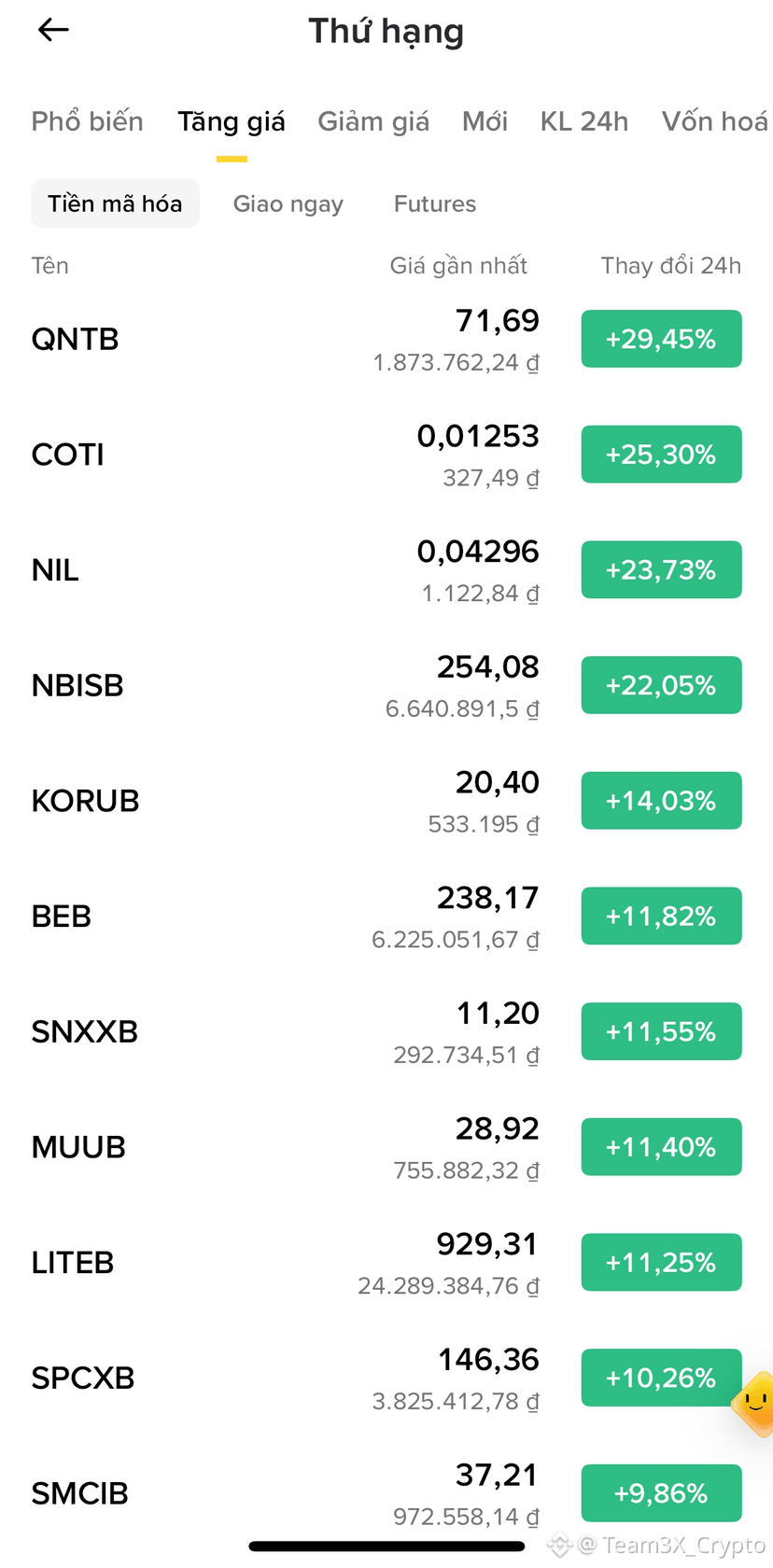Go back using the arrow icon

point(53,30)
